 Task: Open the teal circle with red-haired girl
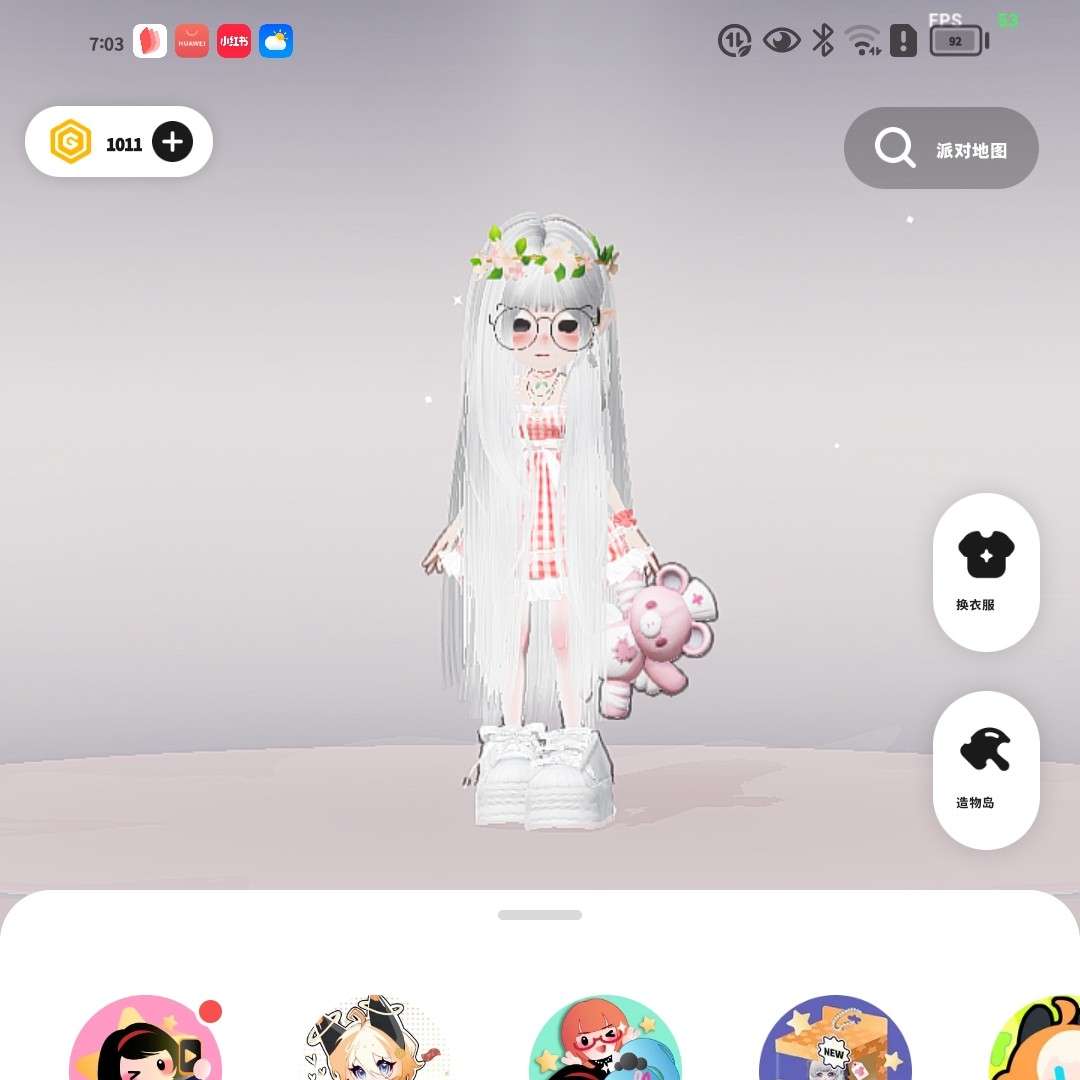point(605,1045)
